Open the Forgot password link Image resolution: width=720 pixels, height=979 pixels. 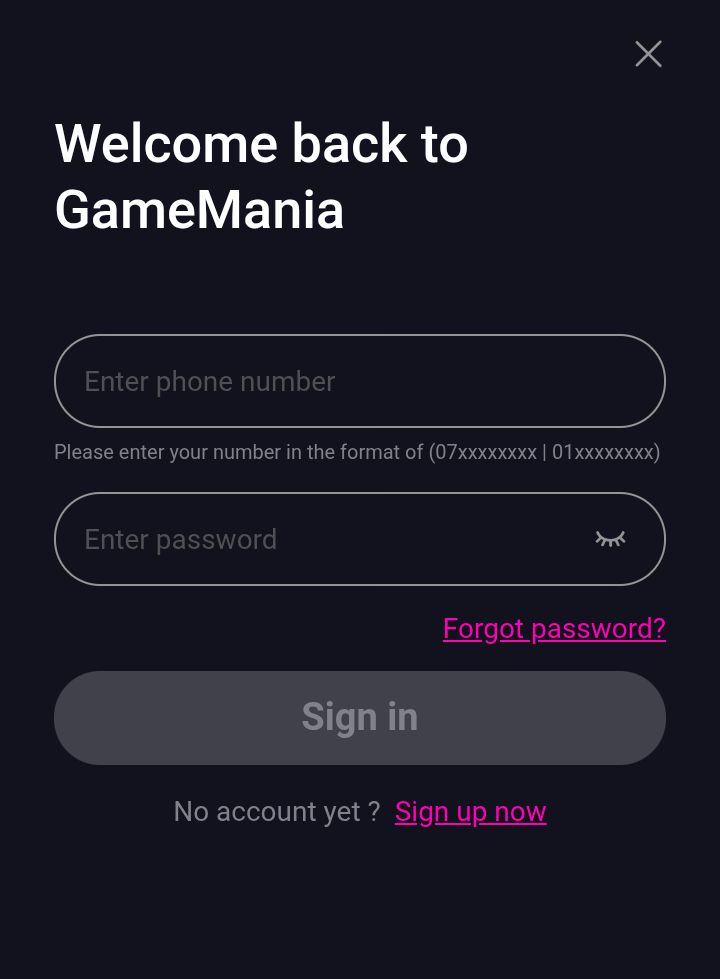(554, 628)
